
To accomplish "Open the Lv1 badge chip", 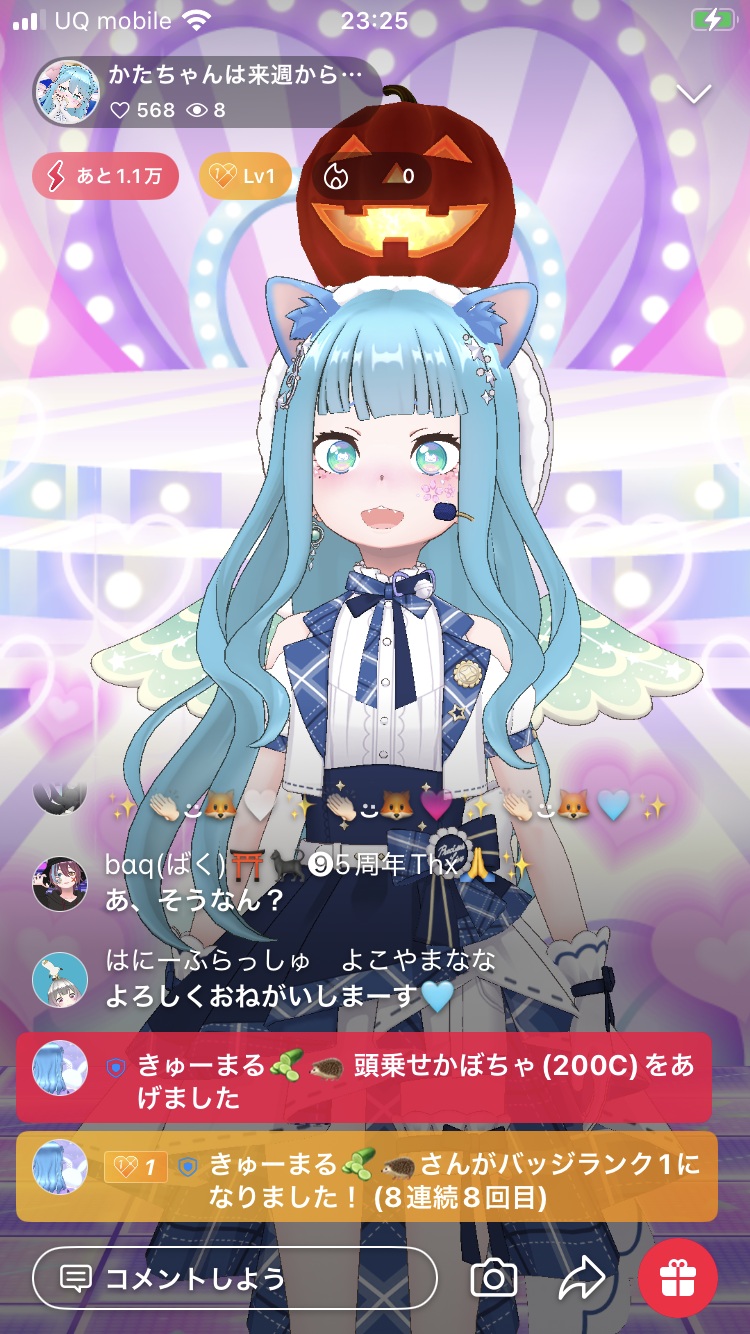I will pyautogui.click(x=245, y=177).
